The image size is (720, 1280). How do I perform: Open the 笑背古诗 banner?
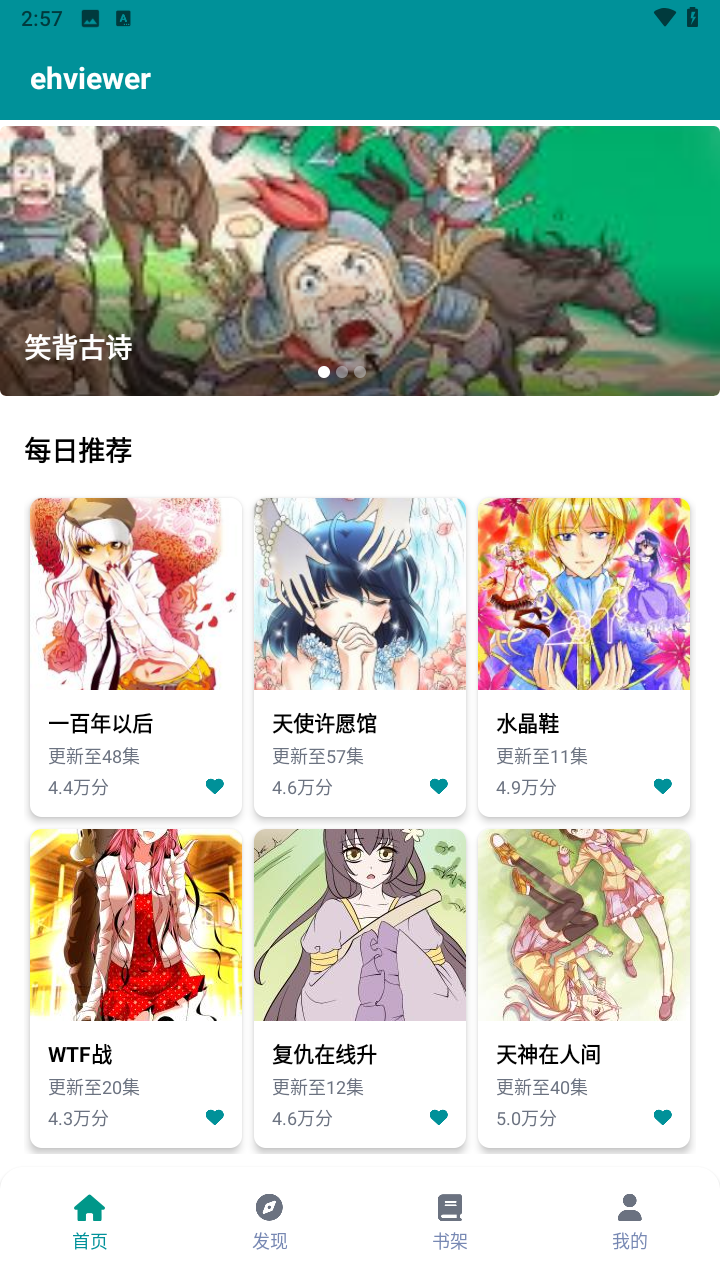360,260
